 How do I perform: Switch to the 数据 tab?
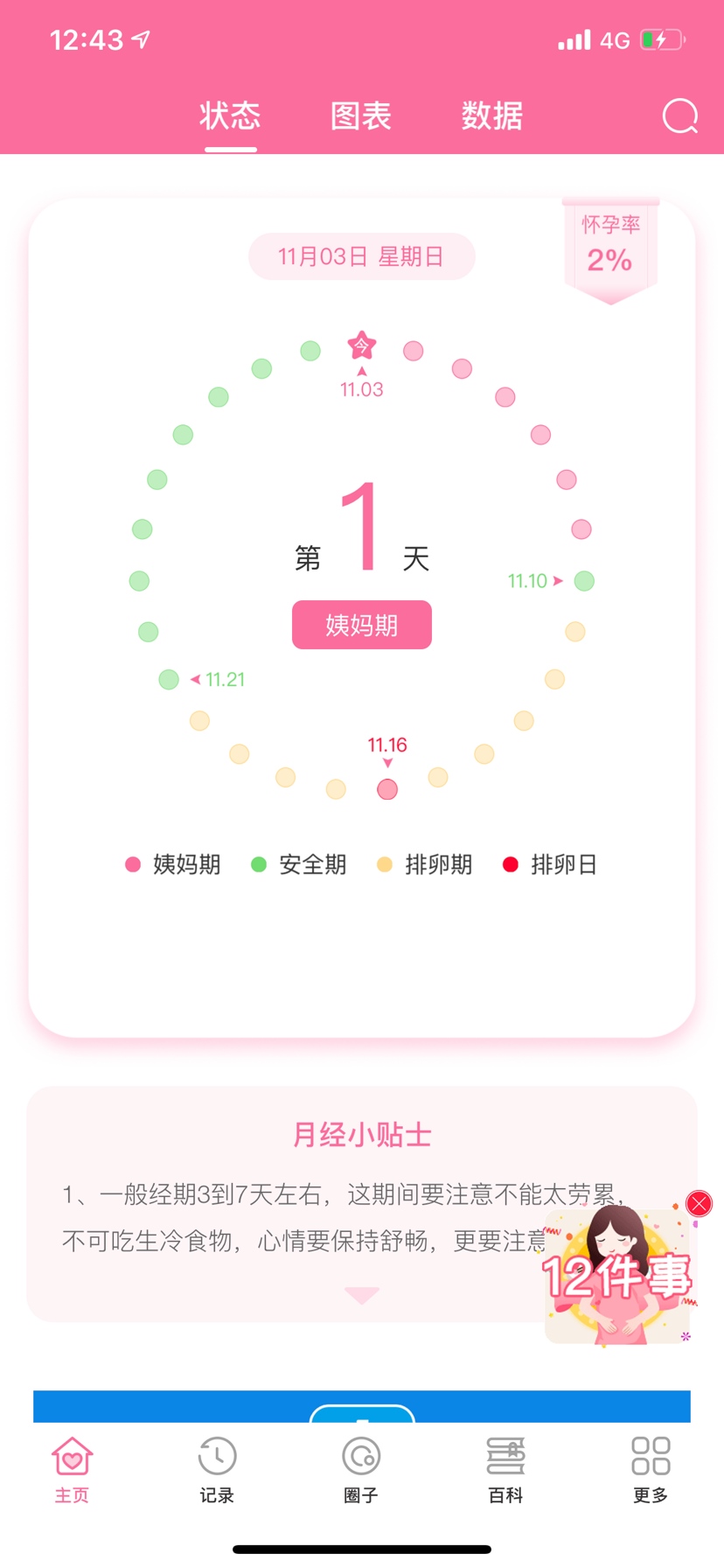point(492,115)
